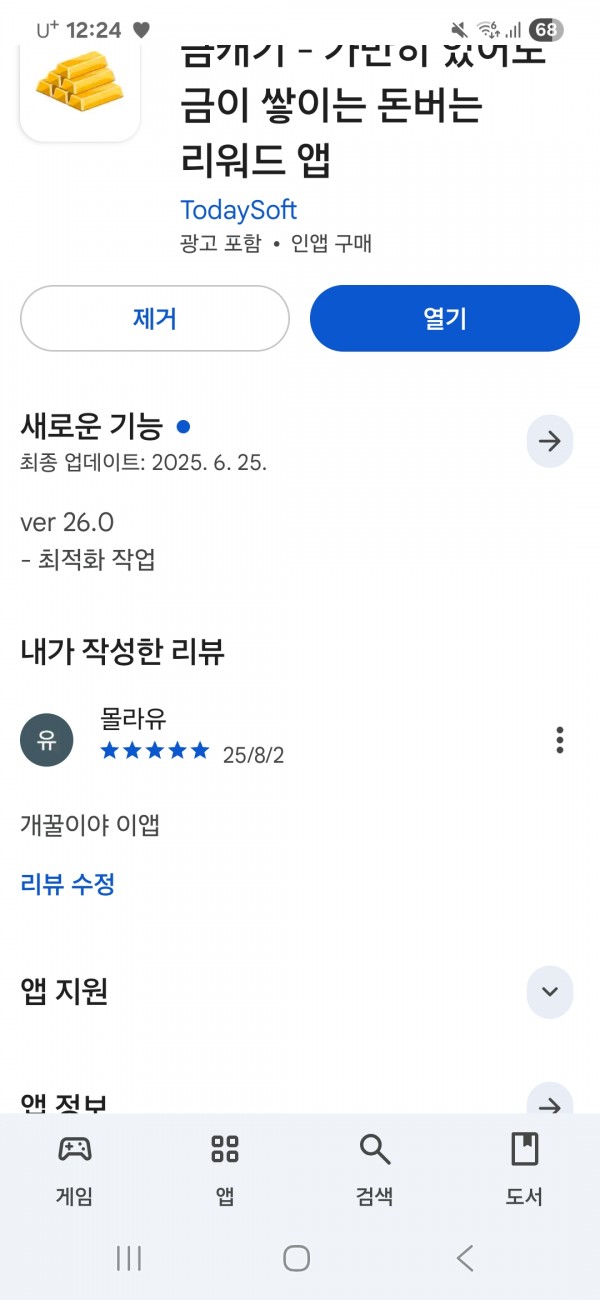Switch to the 앱 tab
Image resolution: width=600 pixels, height=1300 pixels.
225,1168
